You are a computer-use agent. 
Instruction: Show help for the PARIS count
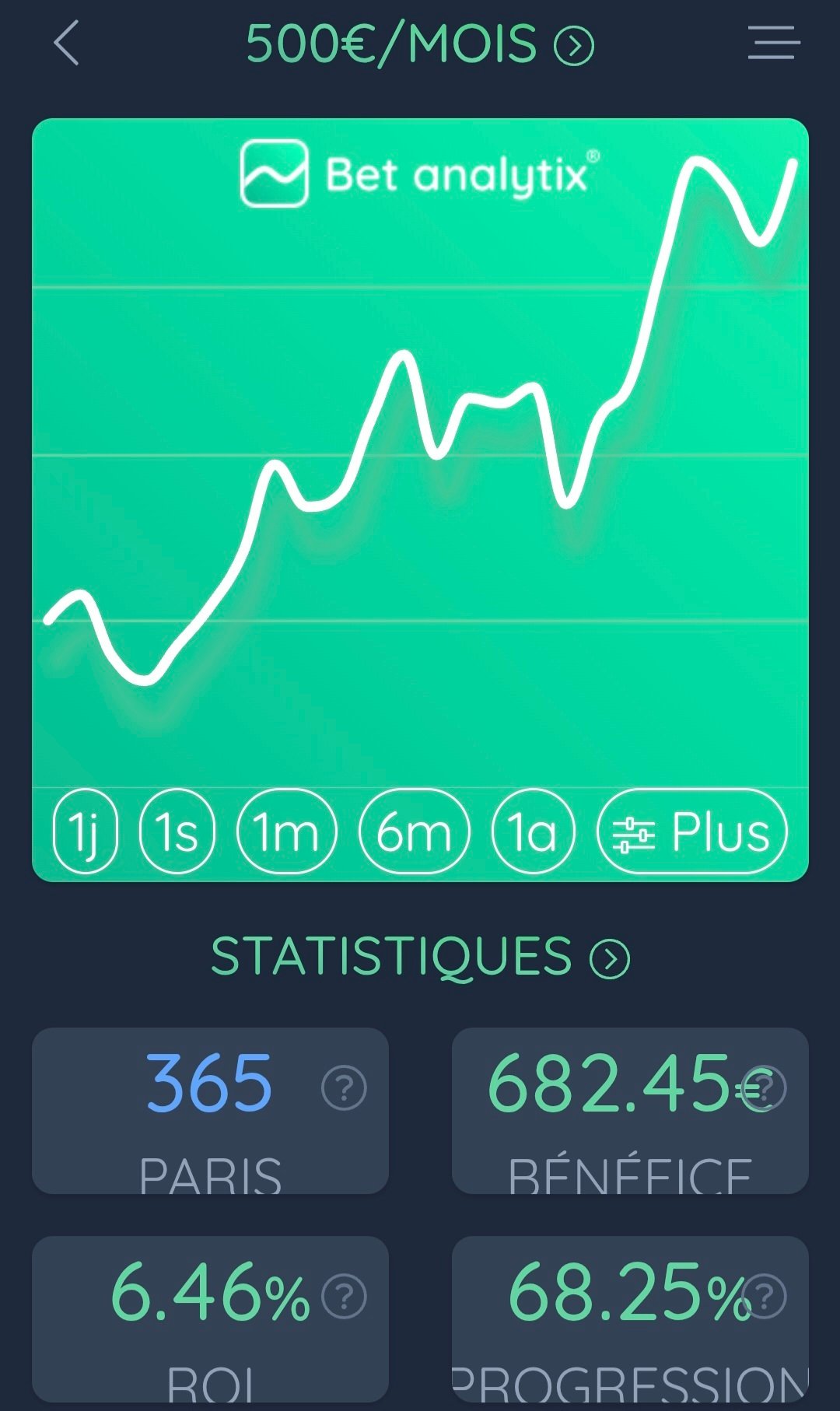click(x=344, y=1087)
